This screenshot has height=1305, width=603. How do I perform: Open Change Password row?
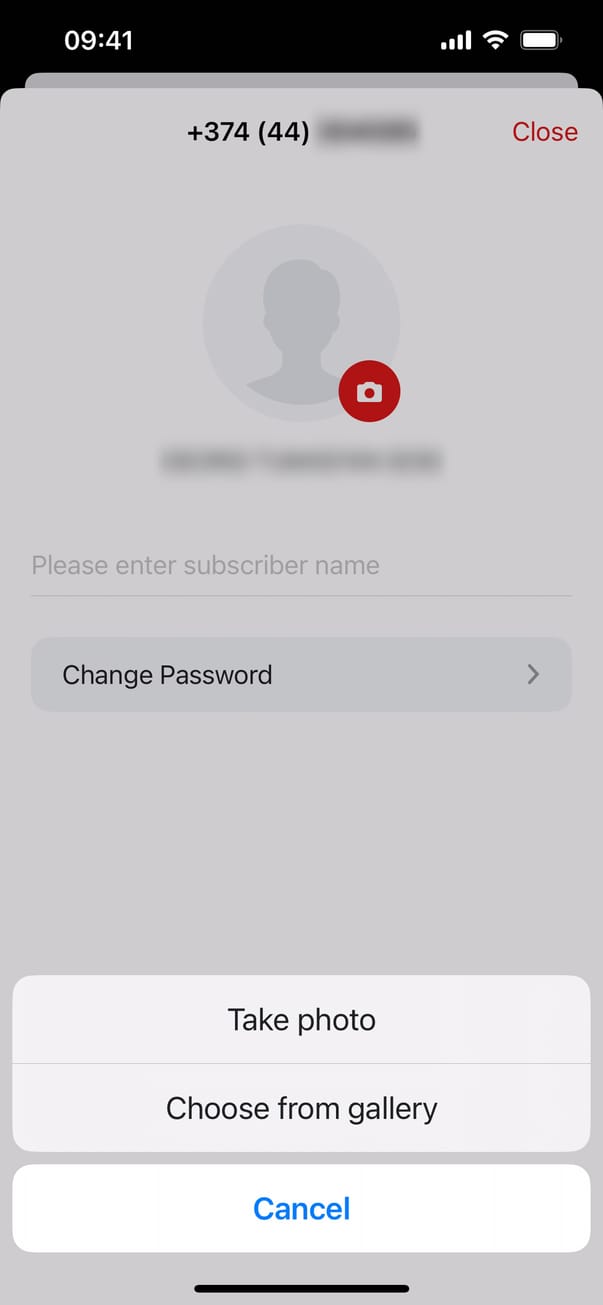click(301, 675)
